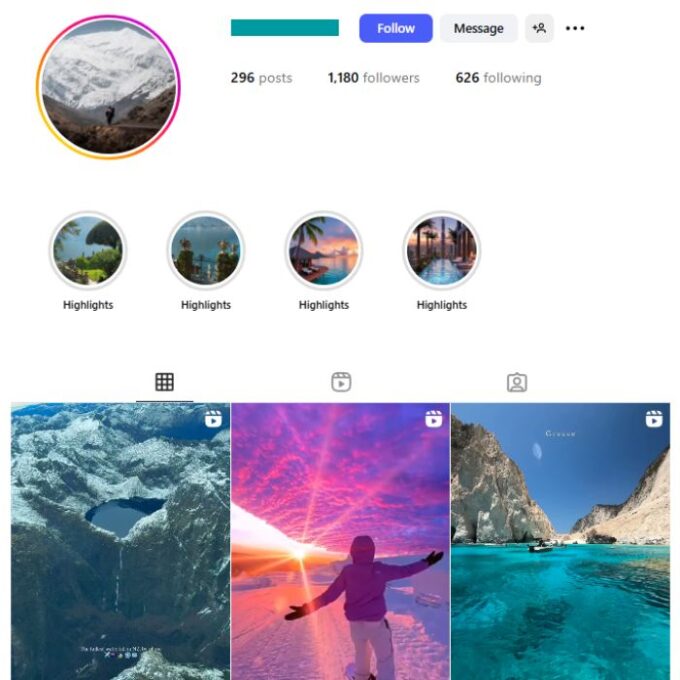Open the 626 following list
Screen dimensions: 680x680
(498, 78)
